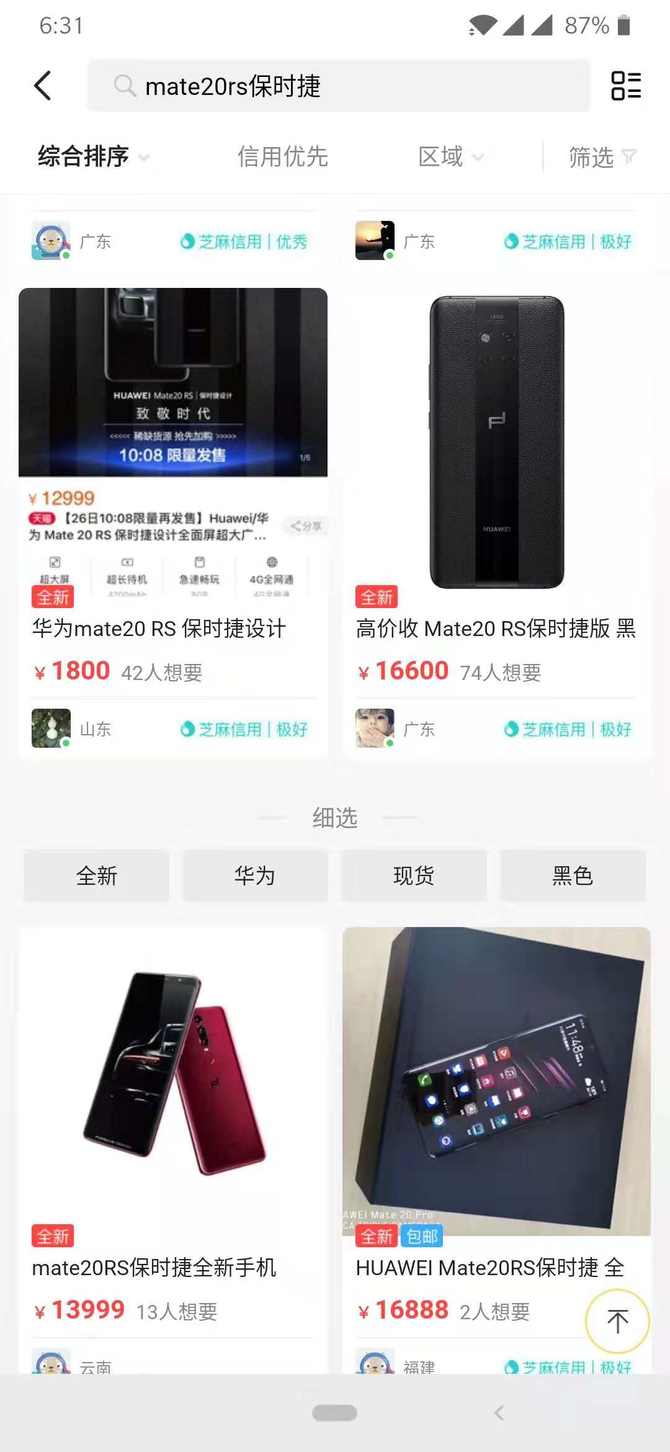Select the 信用优先 sorting tab
The height and width of the screenshot is (1452, 670).
tap(283, 157)
